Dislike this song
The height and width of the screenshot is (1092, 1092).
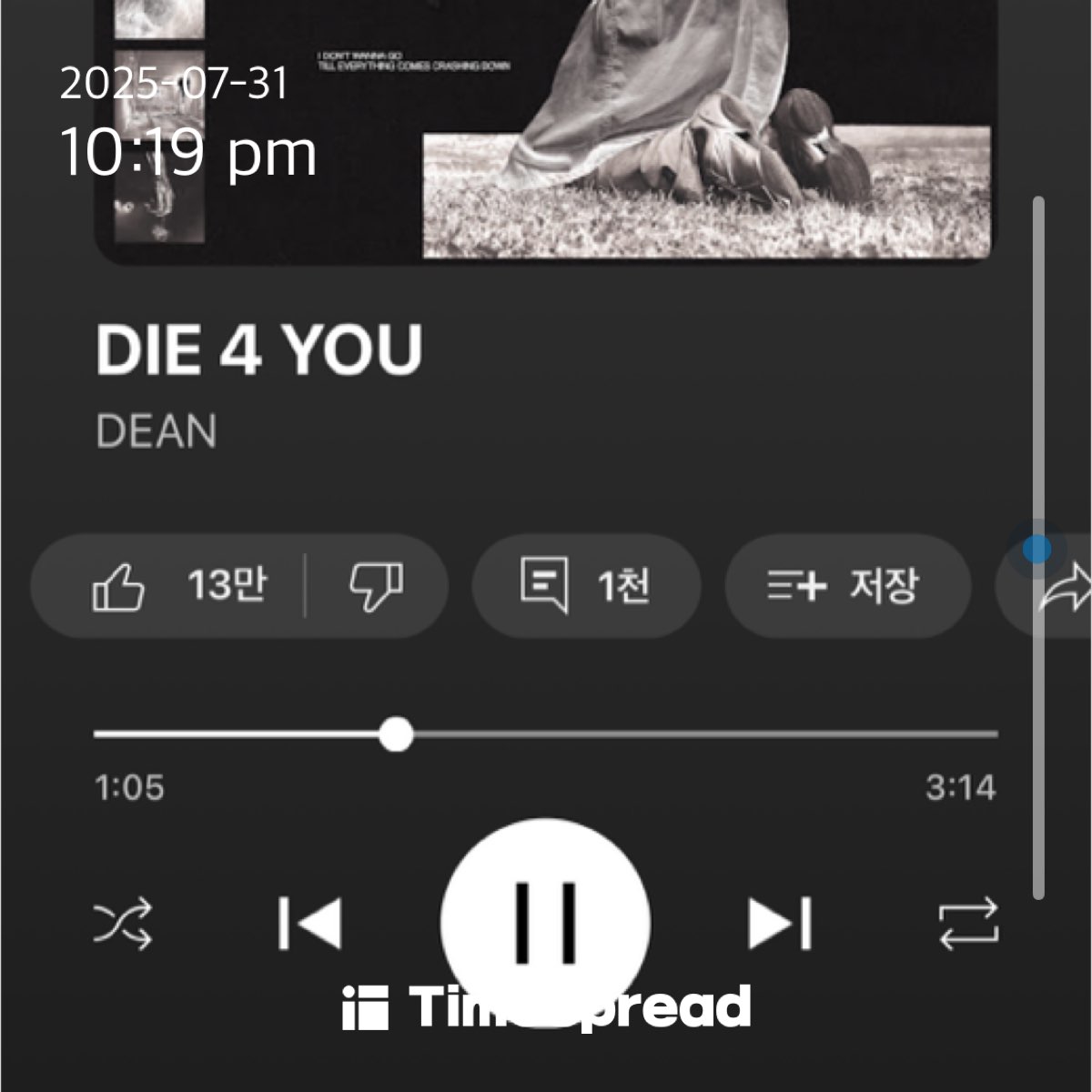[x=376, y=585]
